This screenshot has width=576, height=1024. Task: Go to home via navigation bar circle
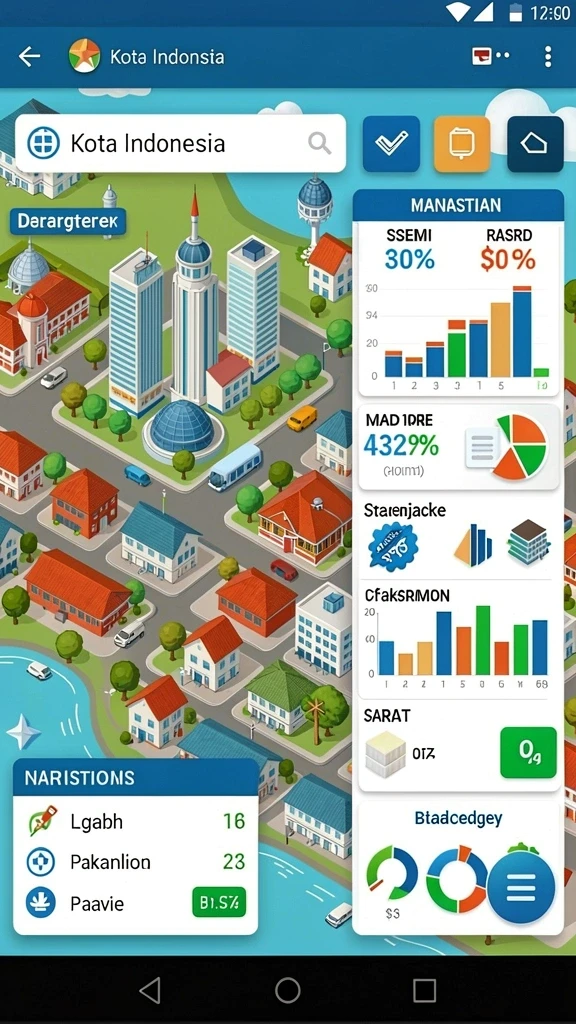[x=288, y=991]
